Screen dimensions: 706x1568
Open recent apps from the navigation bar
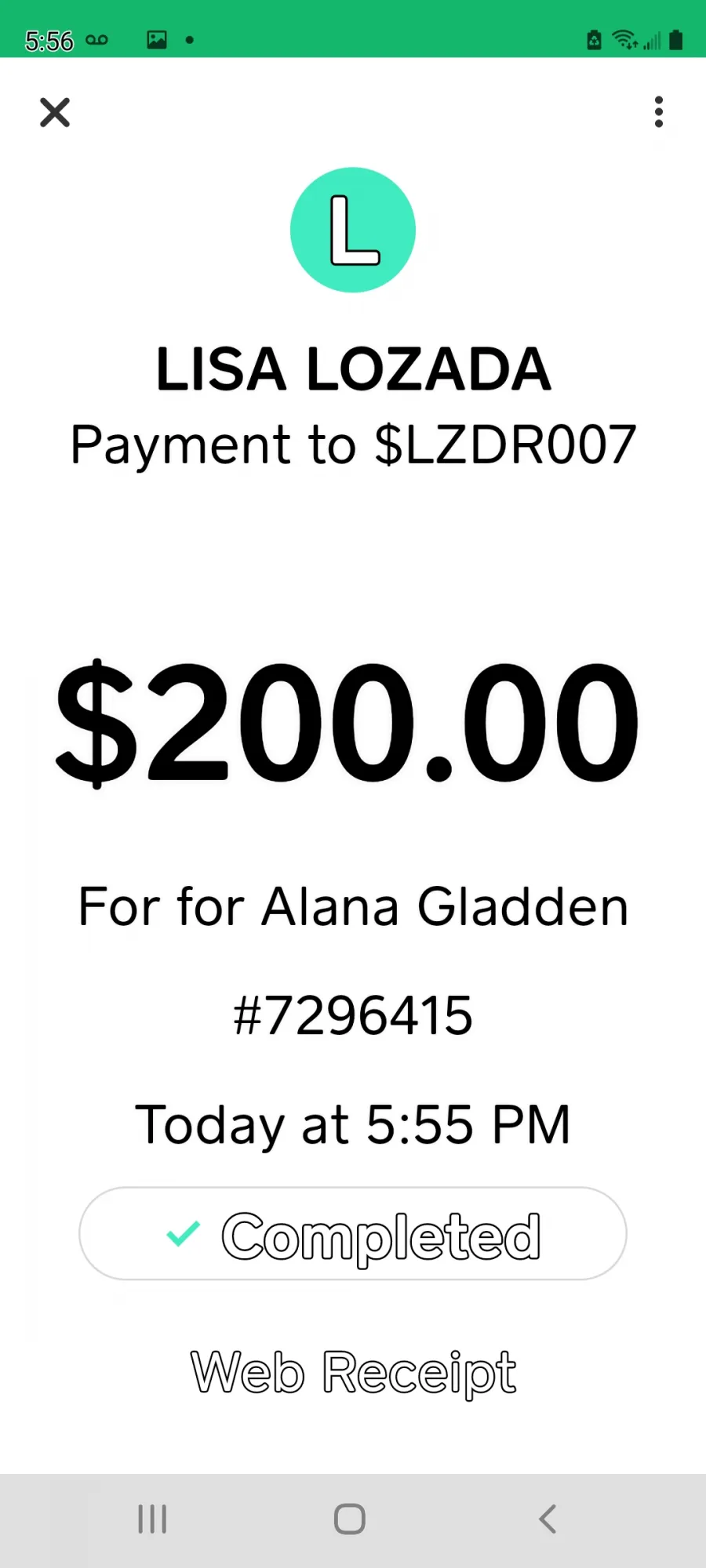point(152,1519)
